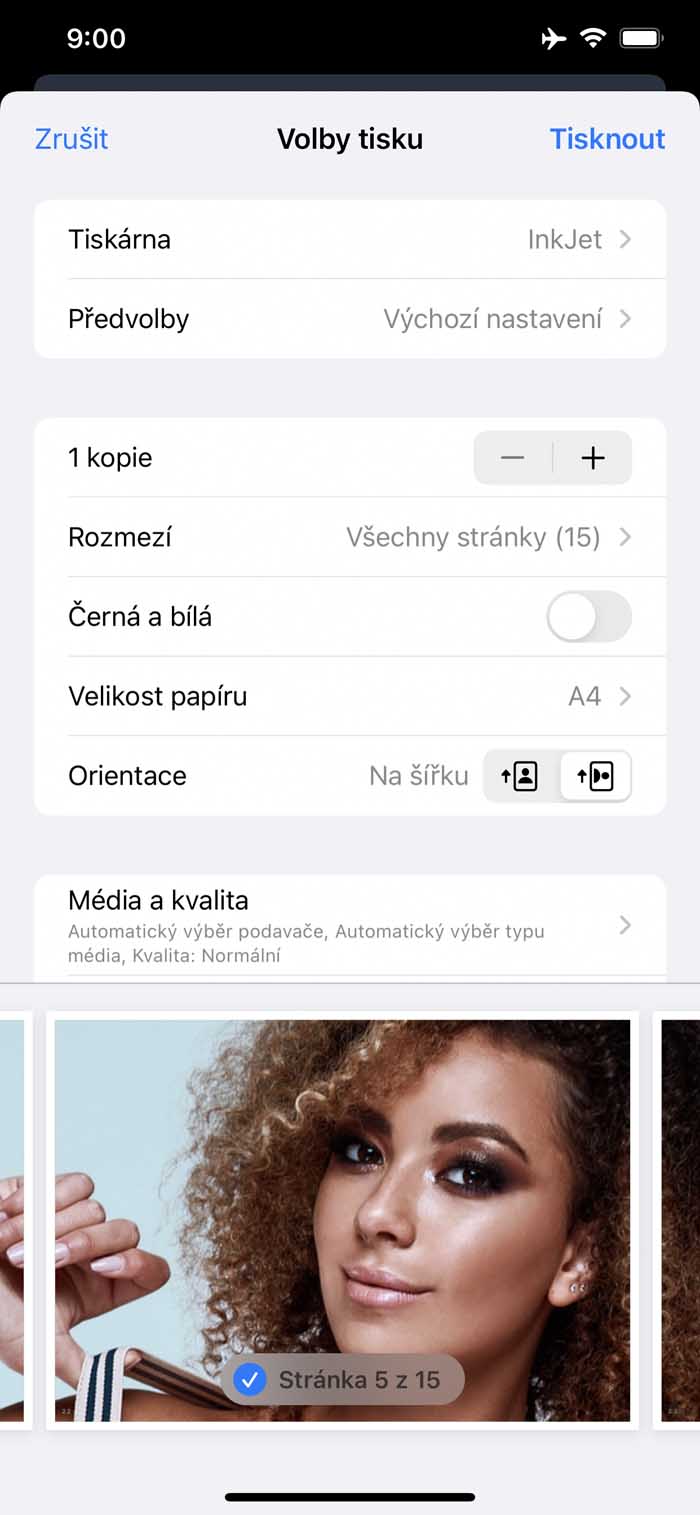The width and height of the screenshot is (700, 1515).
Task: Open the Tiskárna printer selection
Action: point(350,239)
